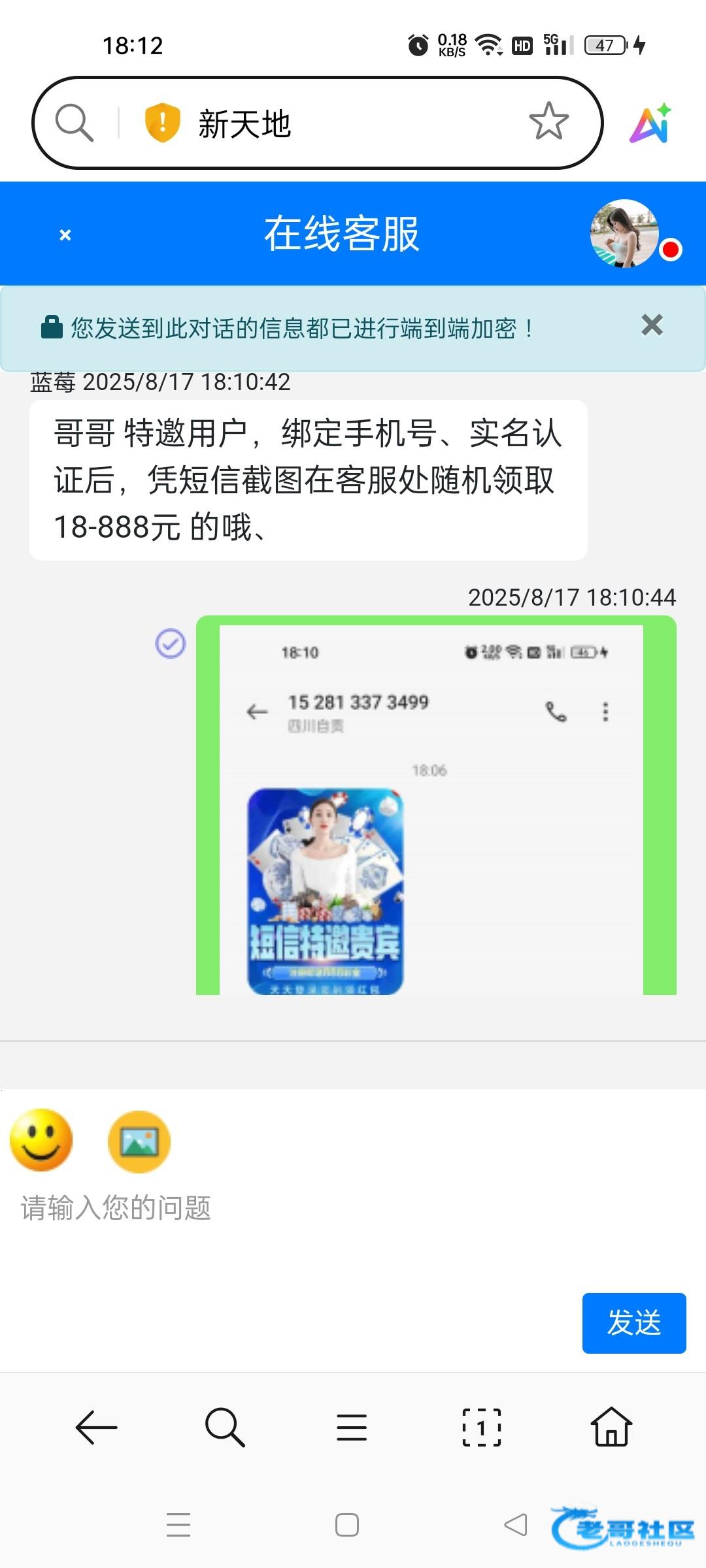Tap the 发送 send button

(633, 1323)
